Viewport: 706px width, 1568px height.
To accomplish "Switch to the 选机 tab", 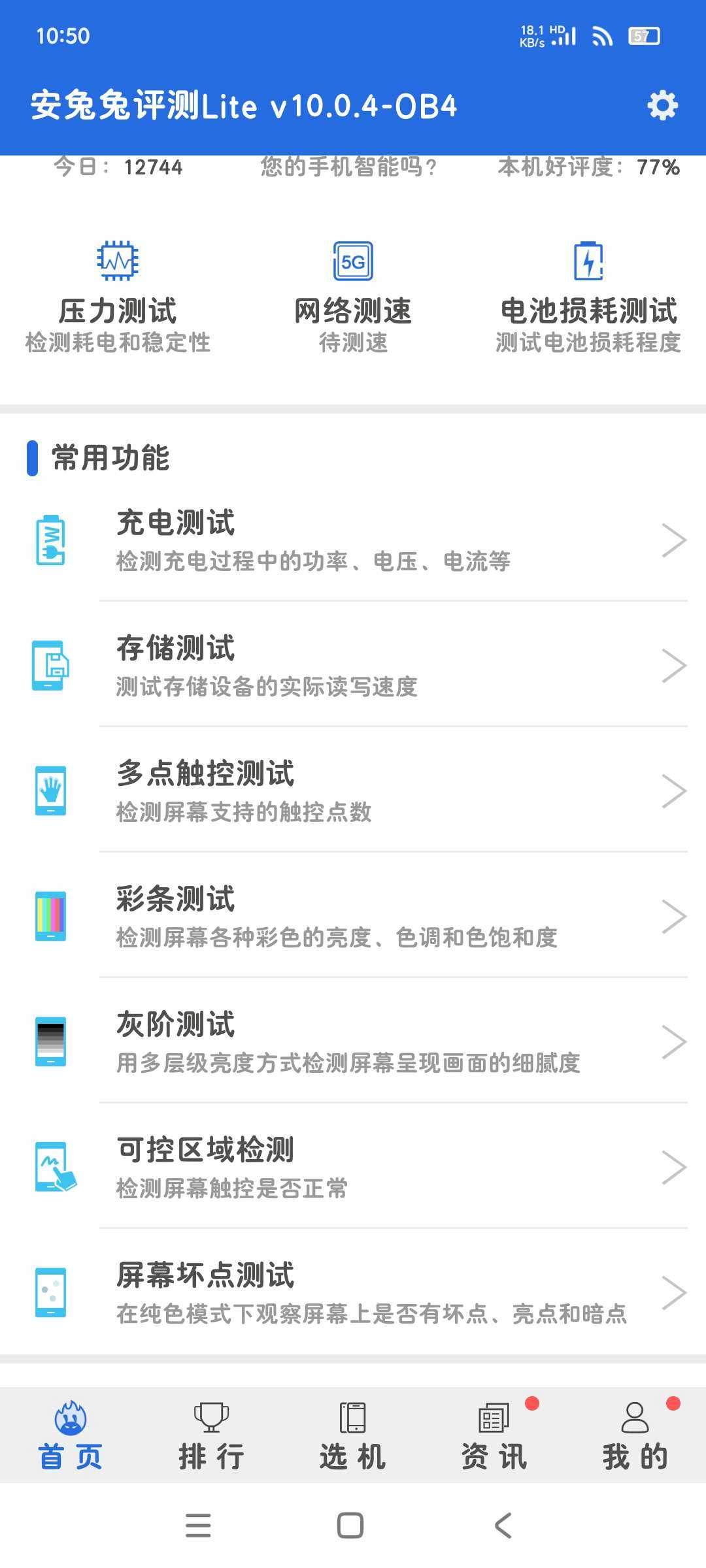I will [352, 1436].
